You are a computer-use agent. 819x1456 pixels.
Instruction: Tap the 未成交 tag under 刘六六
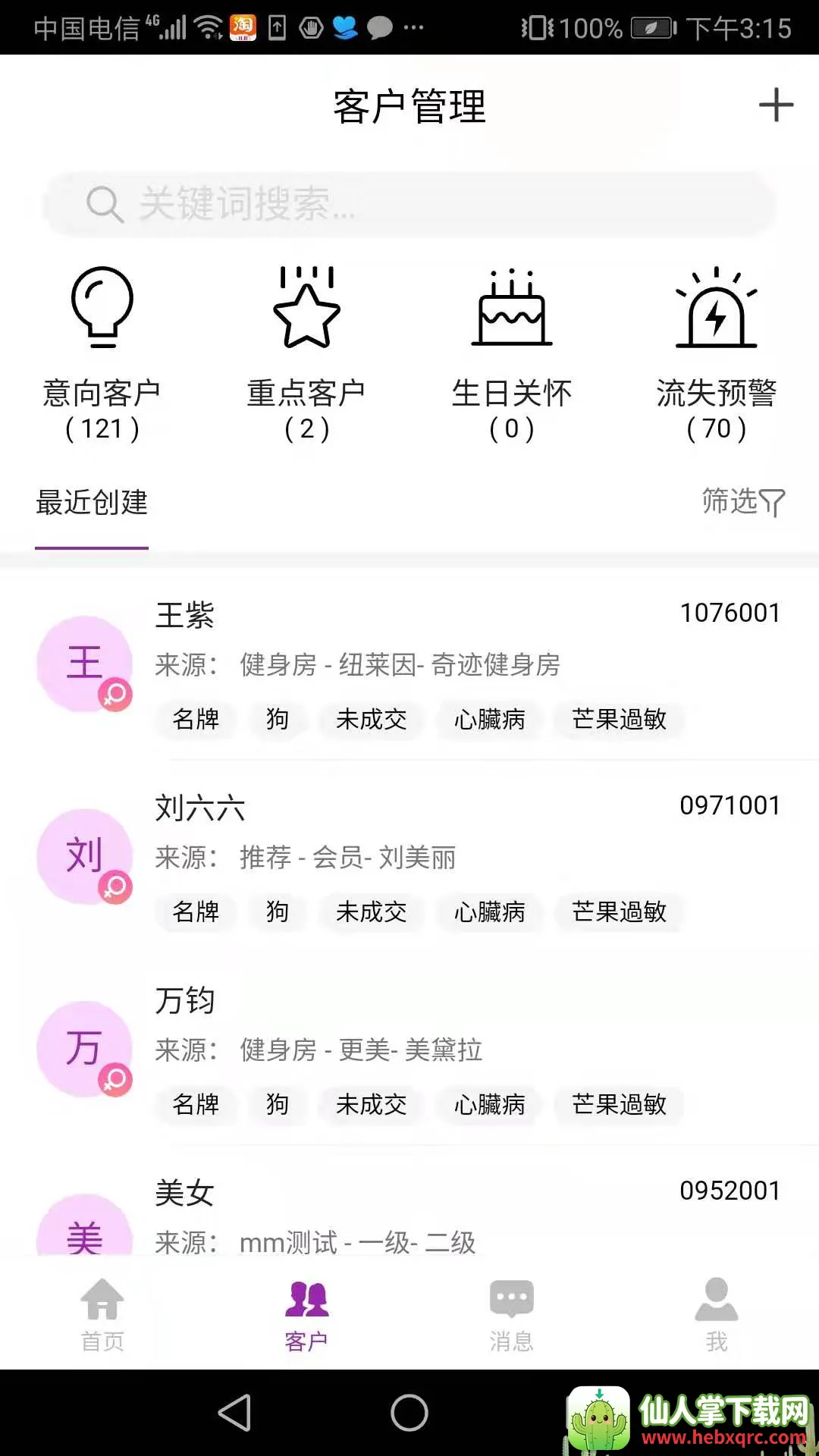372,912
